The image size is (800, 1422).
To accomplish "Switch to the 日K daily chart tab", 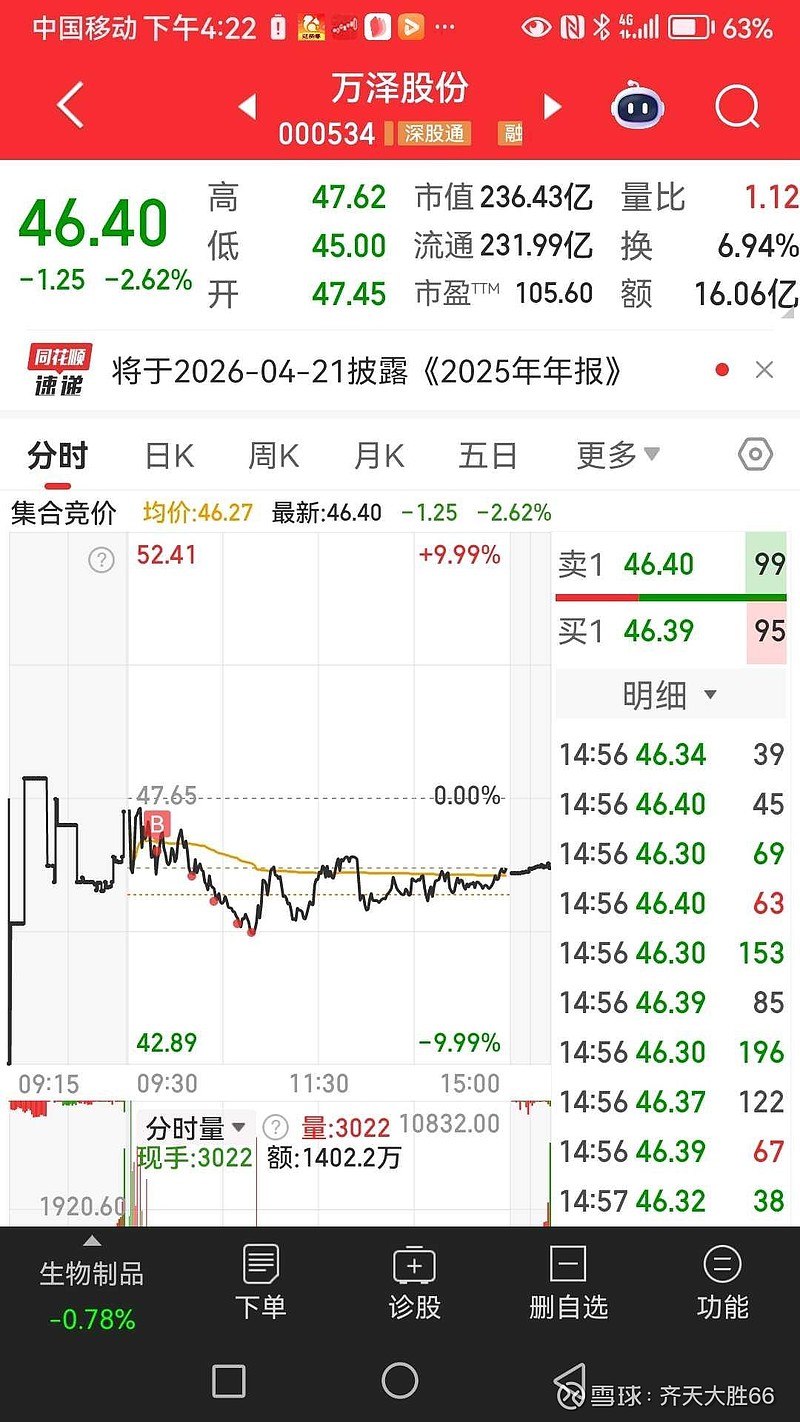I will 167,455.
